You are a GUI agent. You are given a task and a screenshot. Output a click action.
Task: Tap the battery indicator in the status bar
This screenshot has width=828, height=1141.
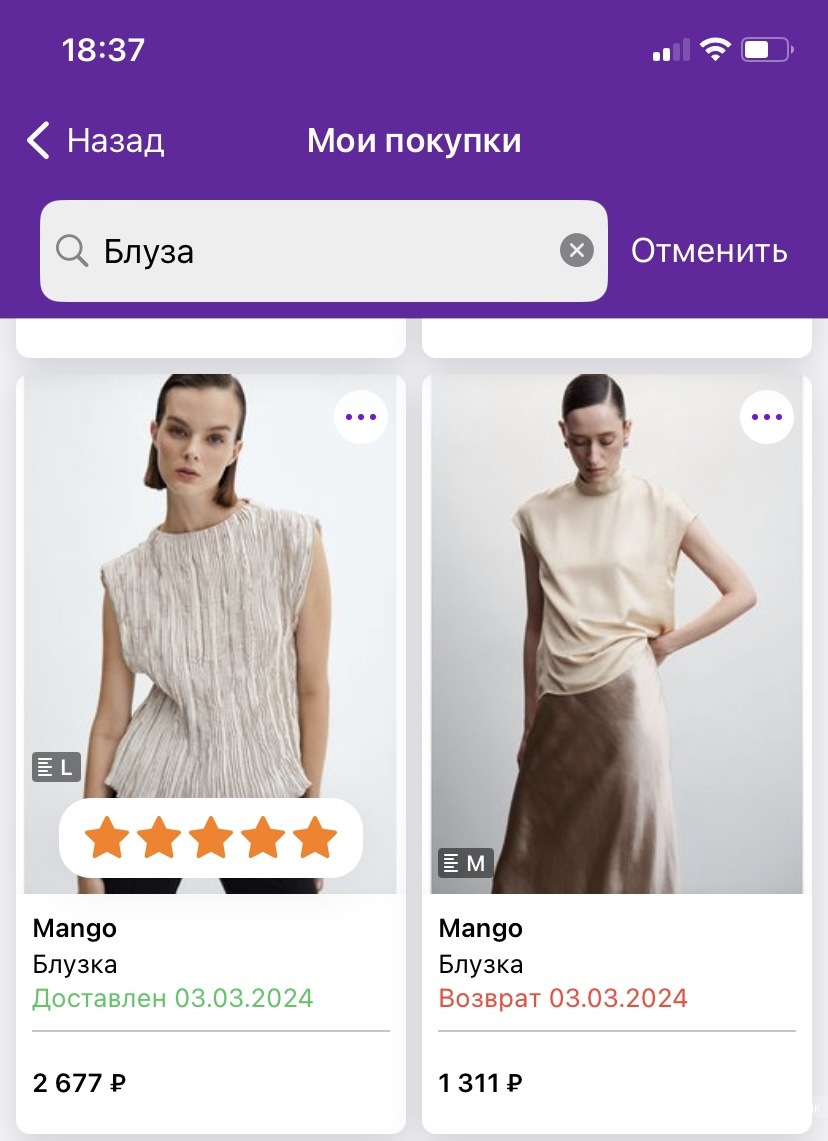(765, 48)
